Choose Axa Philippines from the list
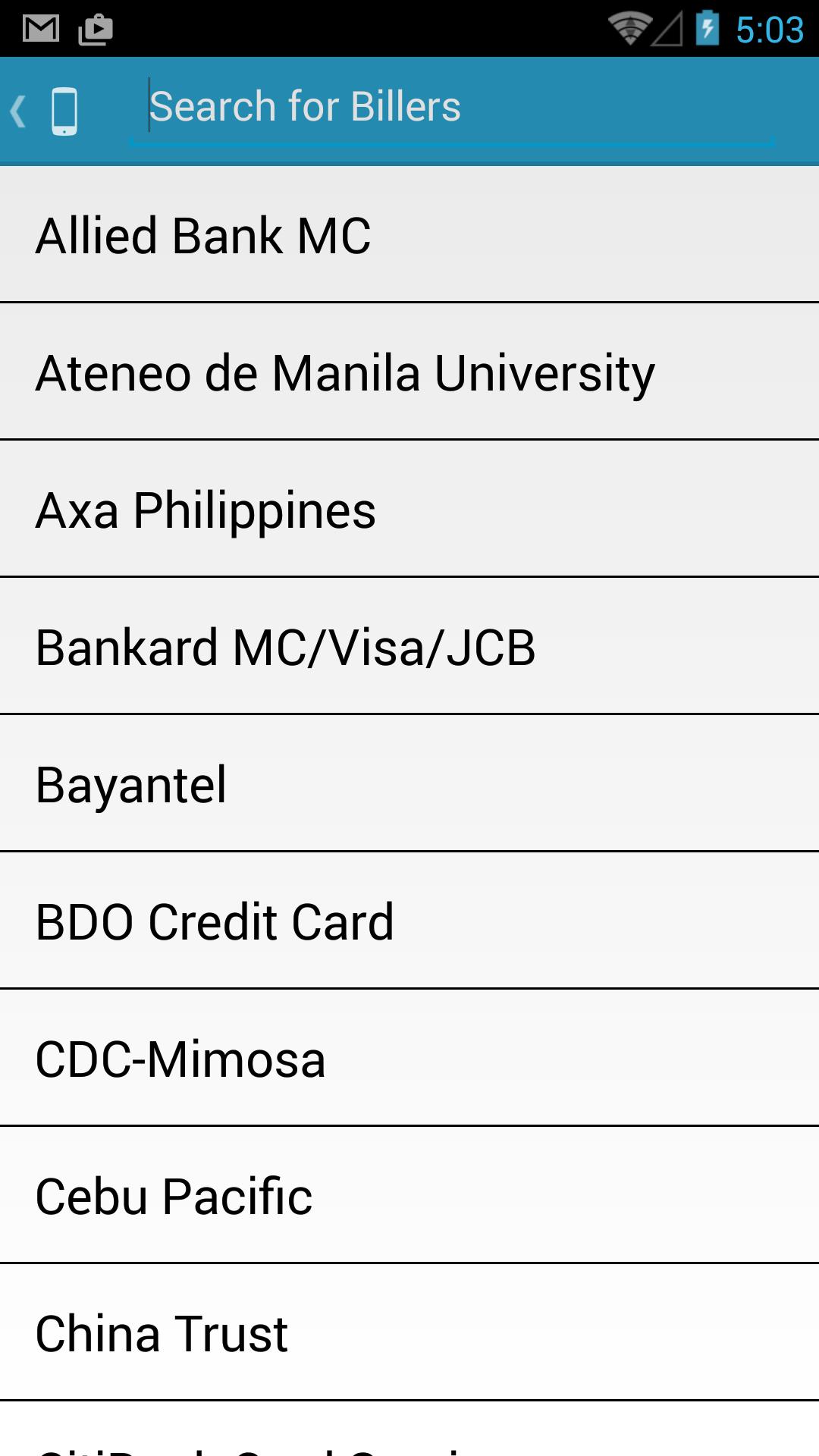 click(x=409, y=510)
